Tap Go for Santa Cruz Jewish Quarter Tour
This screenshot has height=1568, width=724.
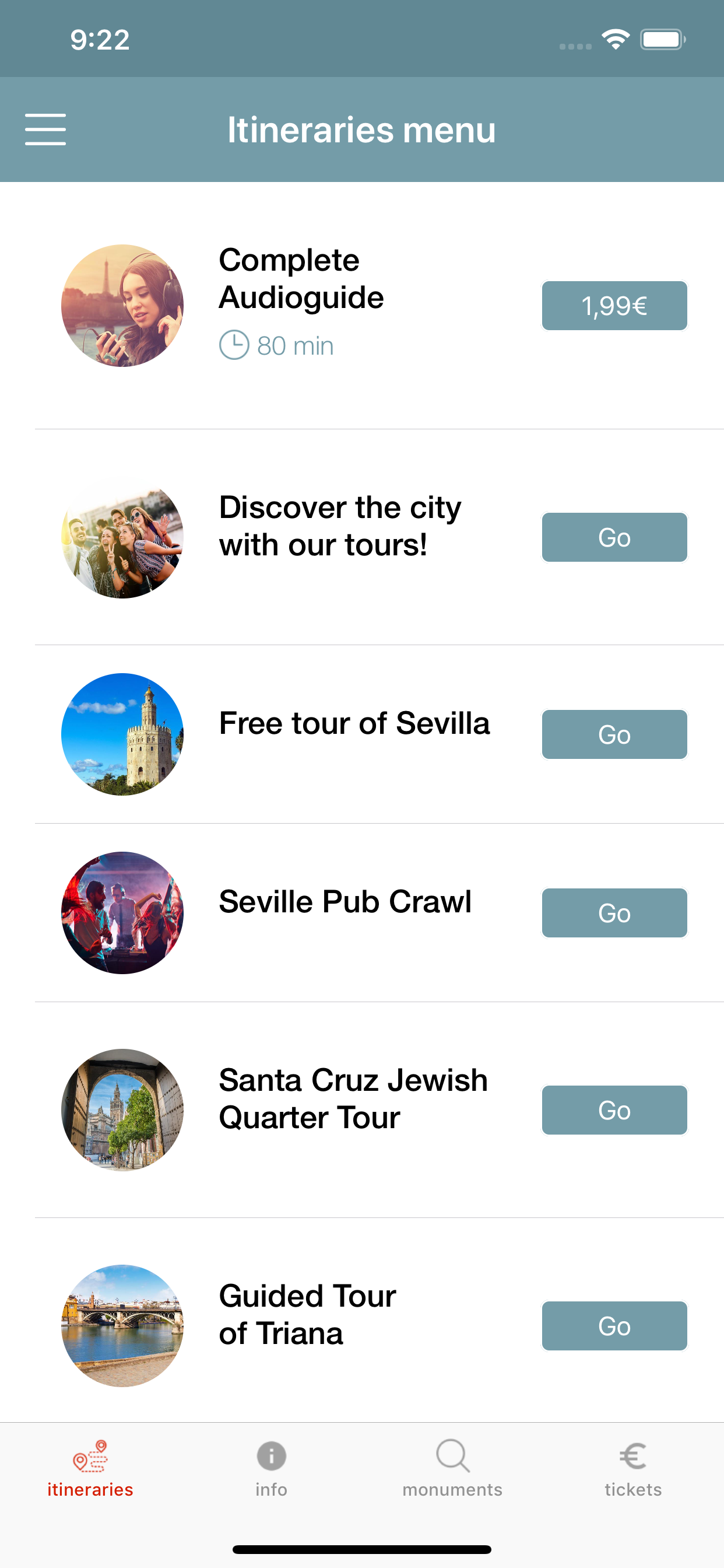[614, 1109]
